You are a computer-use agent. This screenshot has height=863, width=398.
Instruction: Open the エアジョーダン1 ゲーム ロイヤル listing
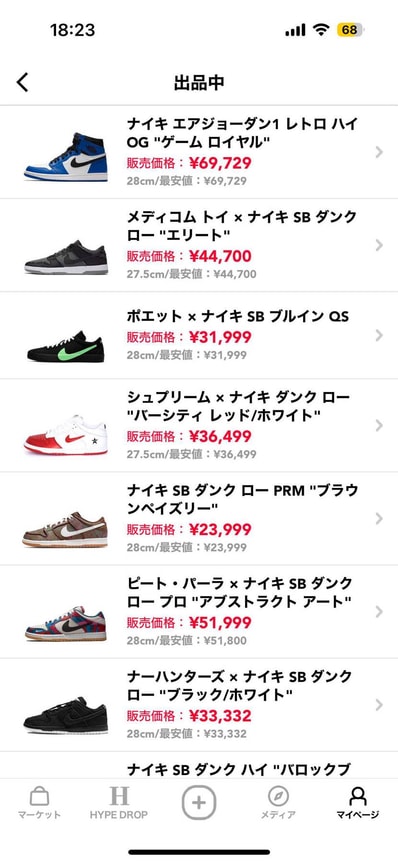pos(199,152)
